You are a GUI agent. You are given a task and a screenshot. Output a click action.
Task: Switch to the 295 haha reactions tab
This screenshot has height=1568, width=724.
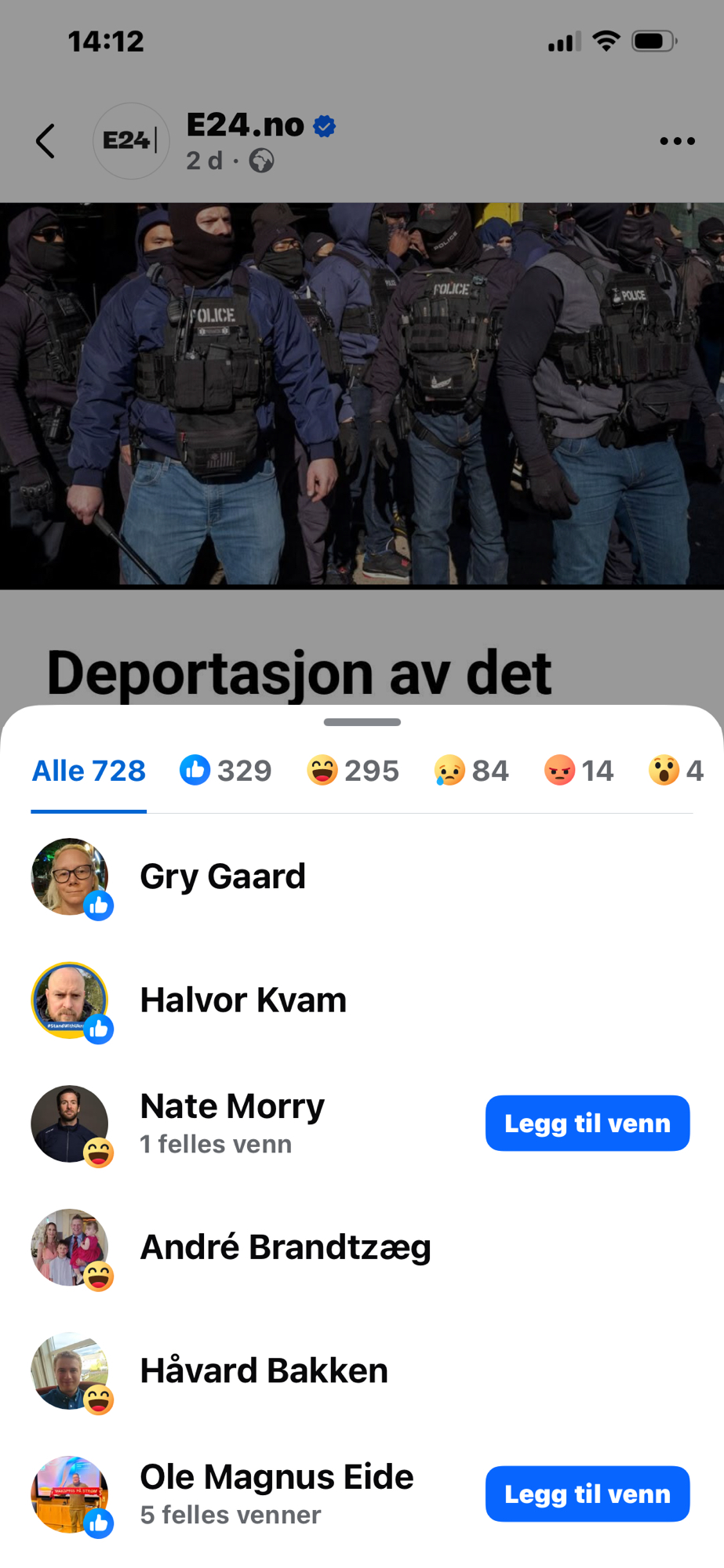353,771
